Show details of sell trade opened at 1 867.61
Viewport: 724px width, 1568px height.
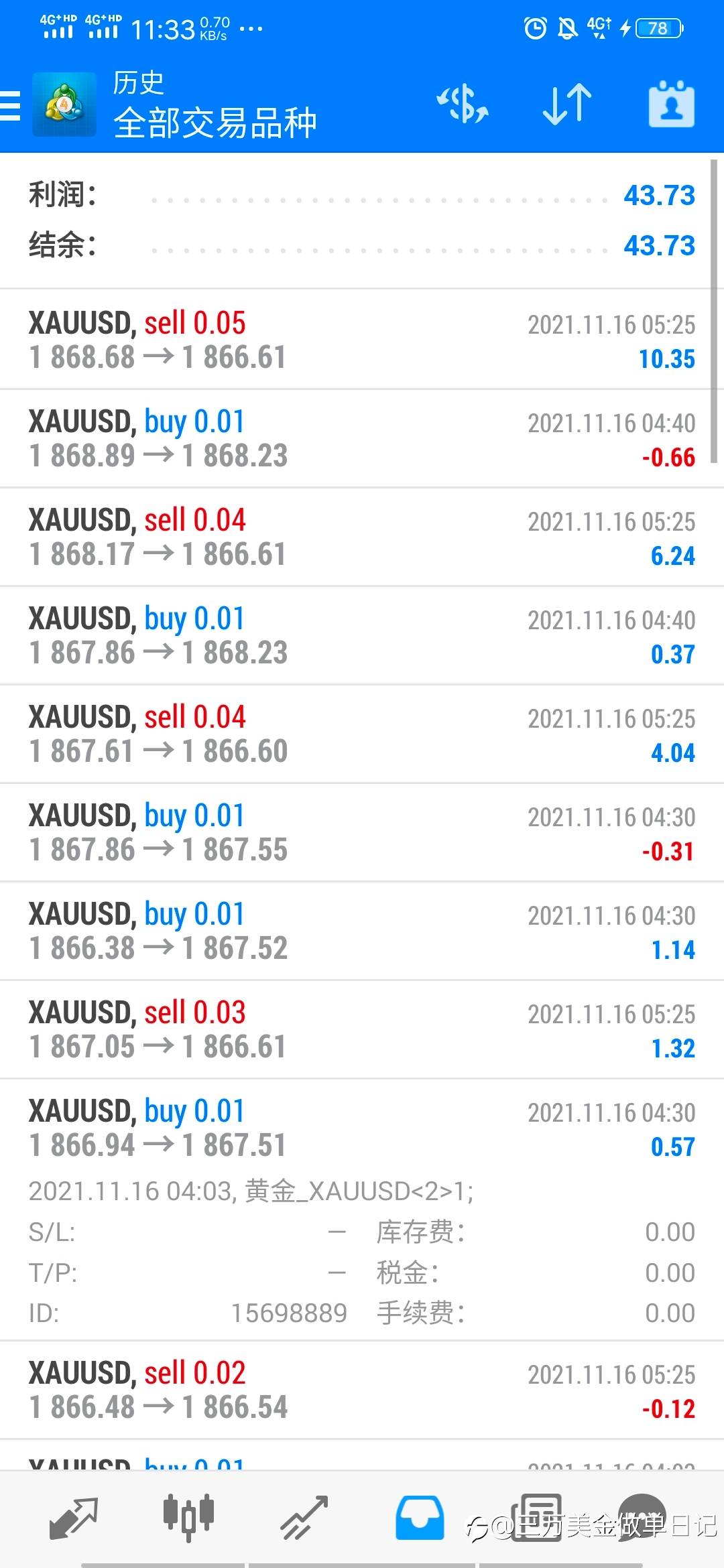[362, 734]
